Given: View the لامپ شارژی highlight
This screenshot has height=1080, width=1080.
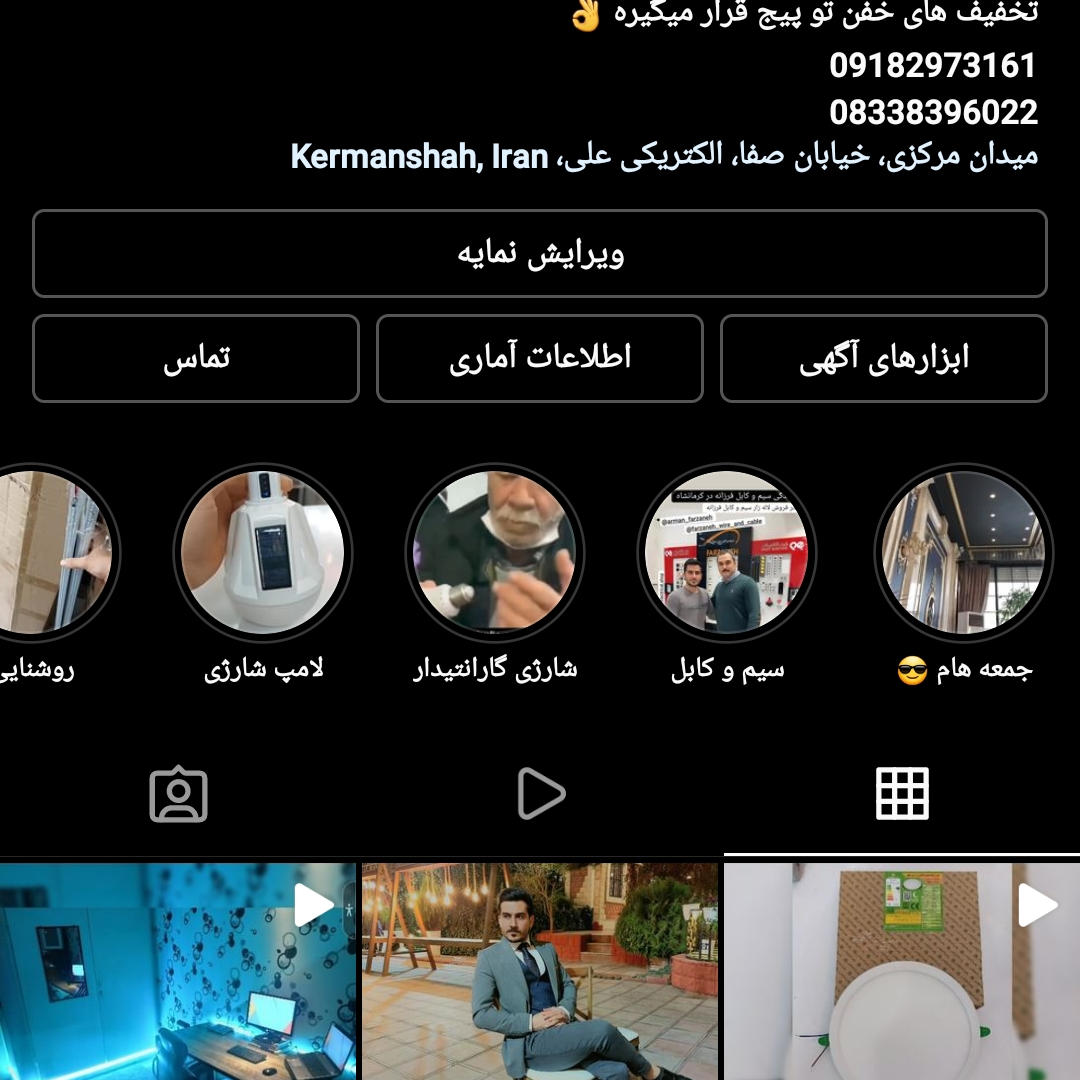Looking at the screenshot, I should coord(263,553).
